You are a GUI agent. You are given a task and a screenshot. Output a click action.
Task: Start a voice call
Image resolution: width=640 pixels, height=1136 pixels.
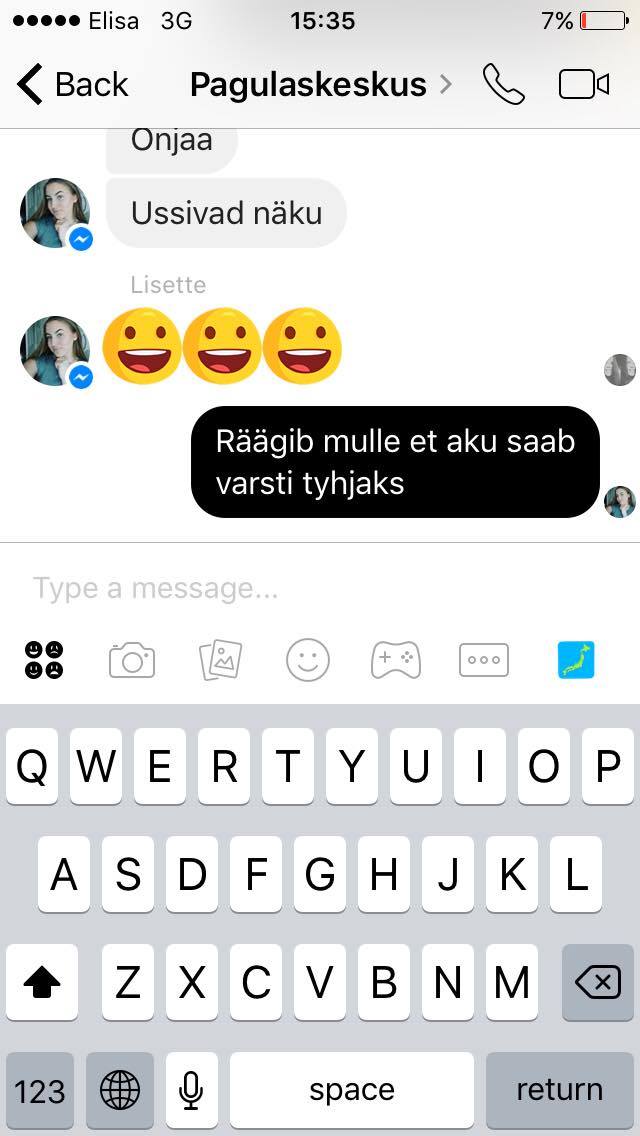click(x=504, y=85)
